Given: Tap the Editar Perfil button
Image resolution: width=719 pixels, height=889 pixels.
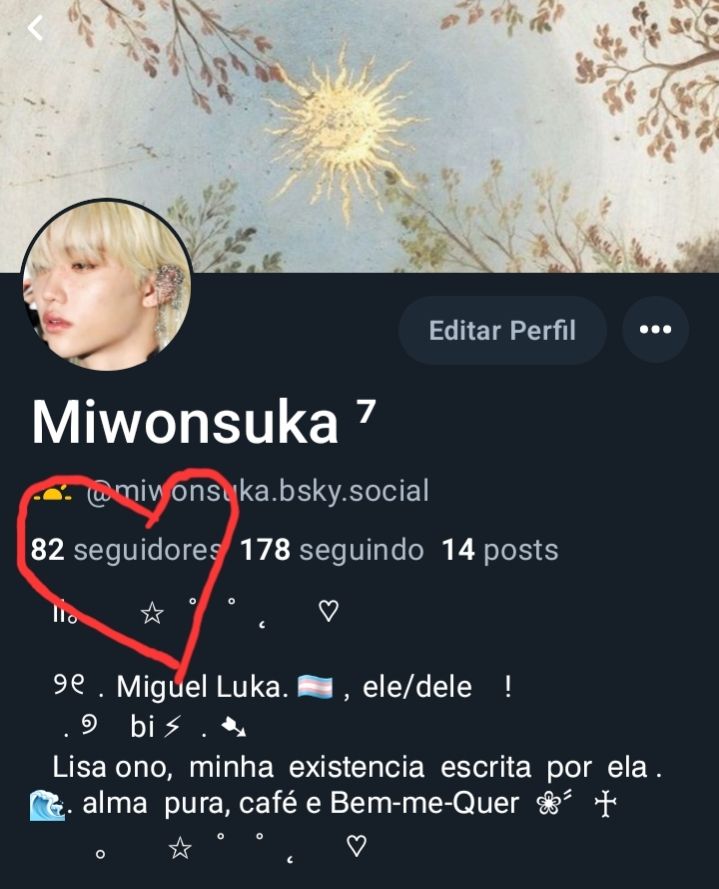Looking at the screenshot, I should [502, 330].
